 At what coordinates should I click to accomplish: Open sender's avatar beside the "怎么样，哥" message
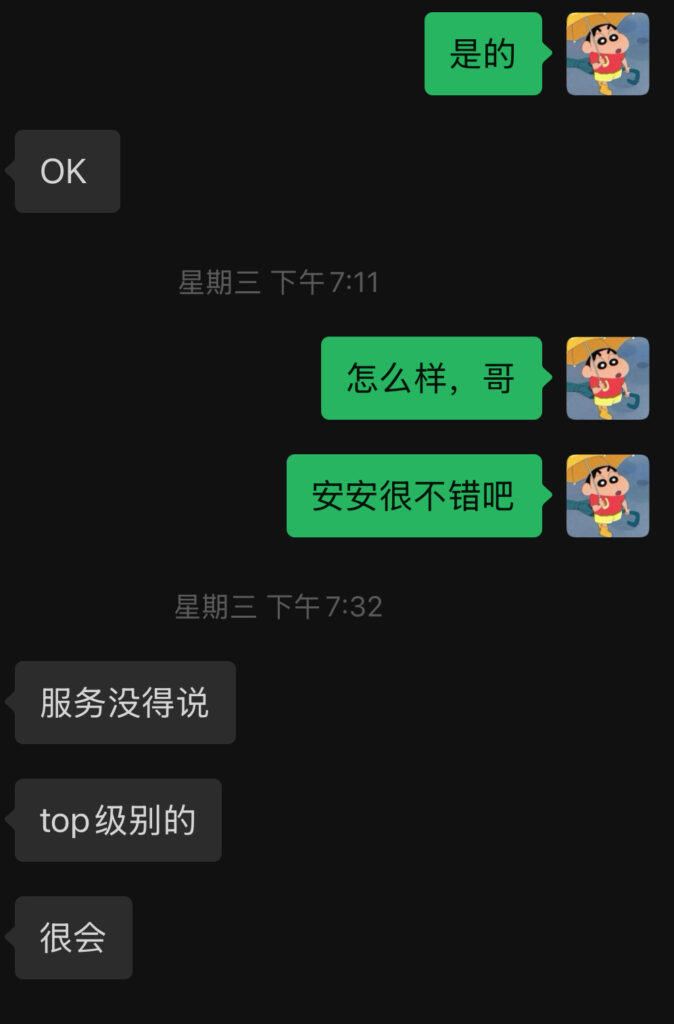click(x=607, y=378)
